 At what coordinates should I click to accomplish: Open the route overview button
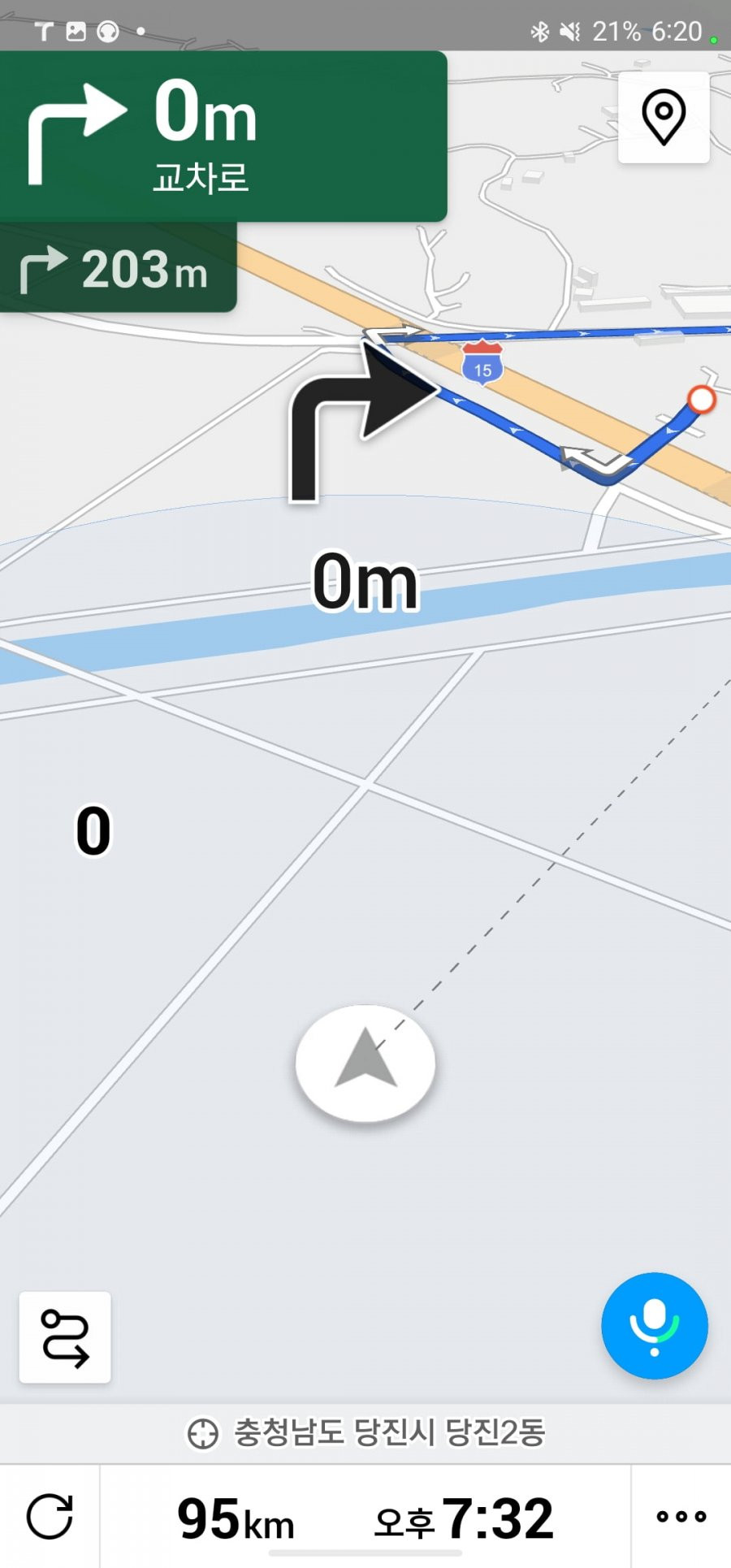click(65, 1336)
